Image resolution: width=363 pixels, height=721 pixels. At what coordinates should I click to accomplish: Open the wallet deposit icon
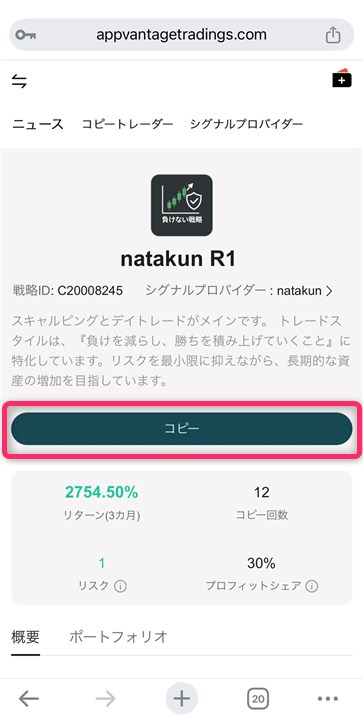click(342, 78)
